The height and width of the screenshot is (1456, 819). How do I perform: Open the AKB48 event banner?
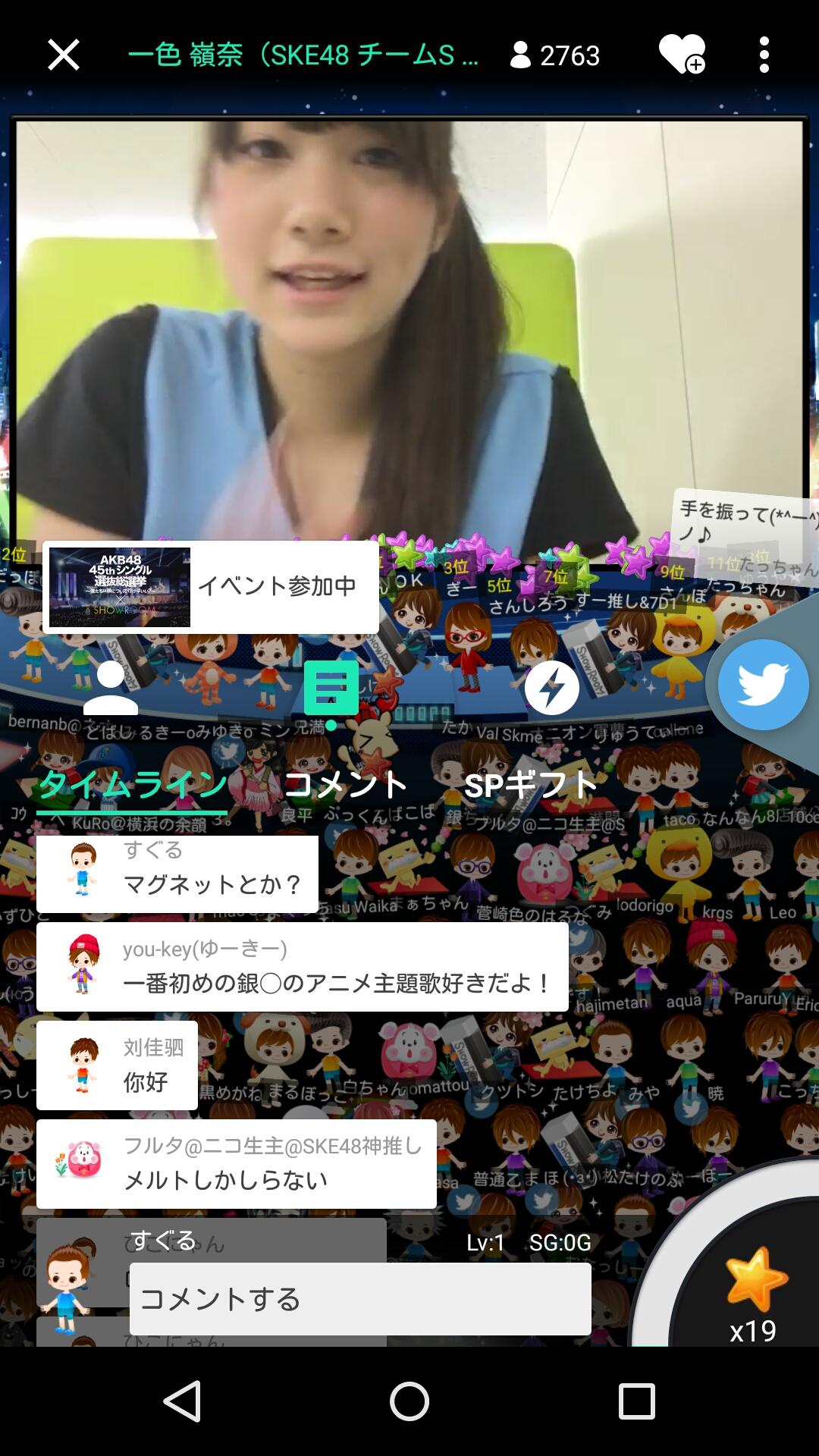[211, 587]
